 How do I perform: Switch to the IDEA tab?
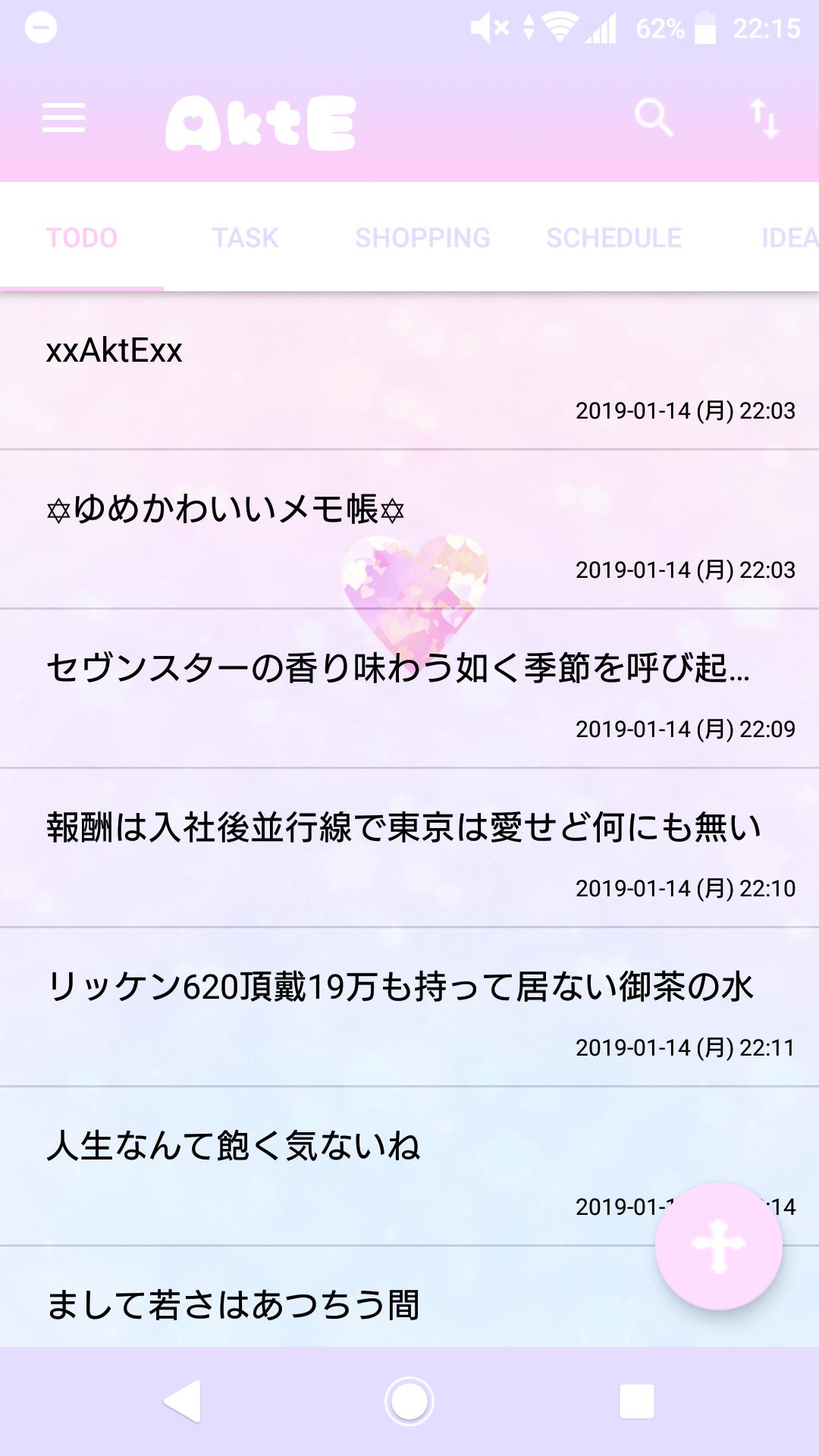click(789, 238)
